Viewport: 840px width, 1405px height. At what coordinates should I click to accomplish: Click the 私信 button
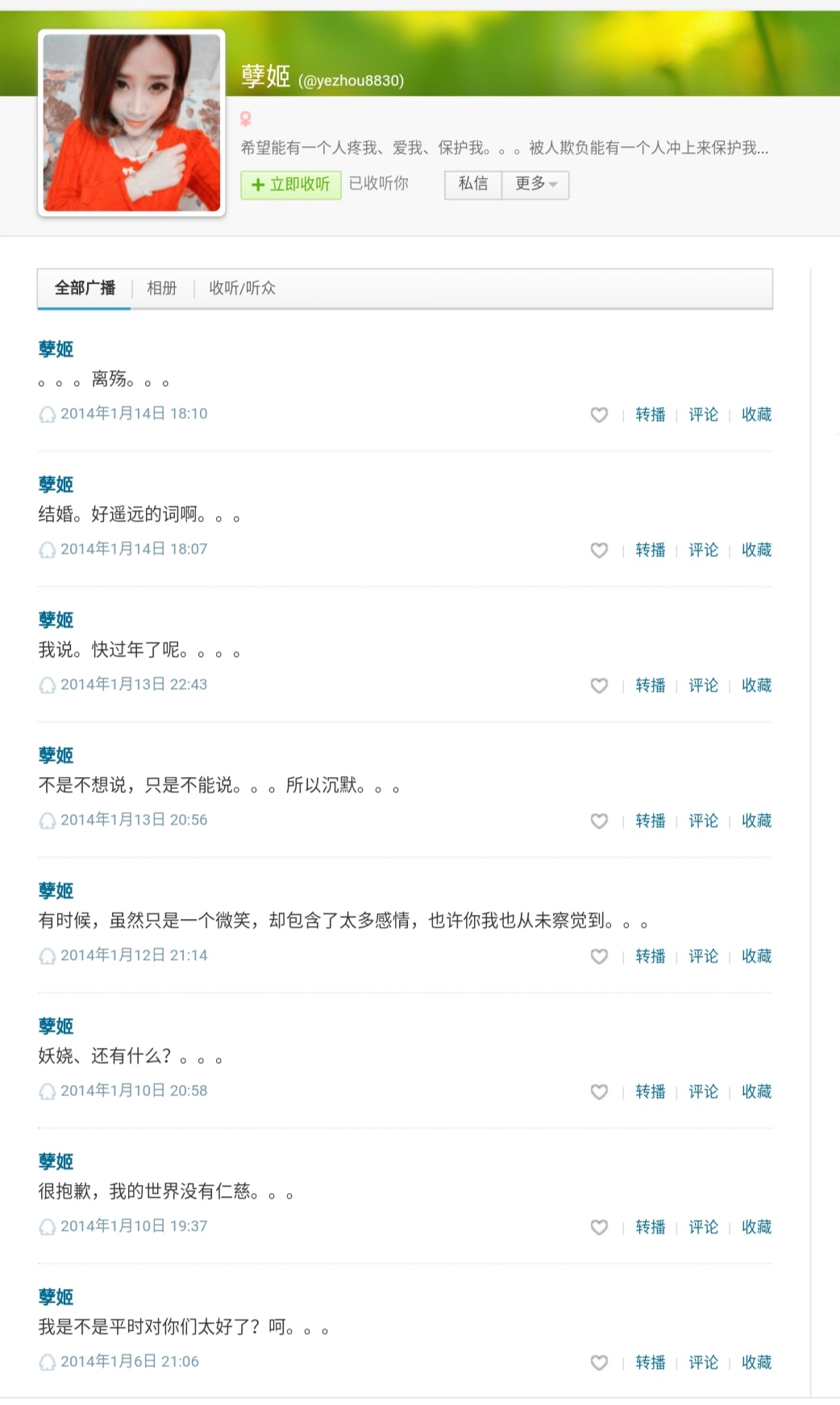click(x=473, y=185)
